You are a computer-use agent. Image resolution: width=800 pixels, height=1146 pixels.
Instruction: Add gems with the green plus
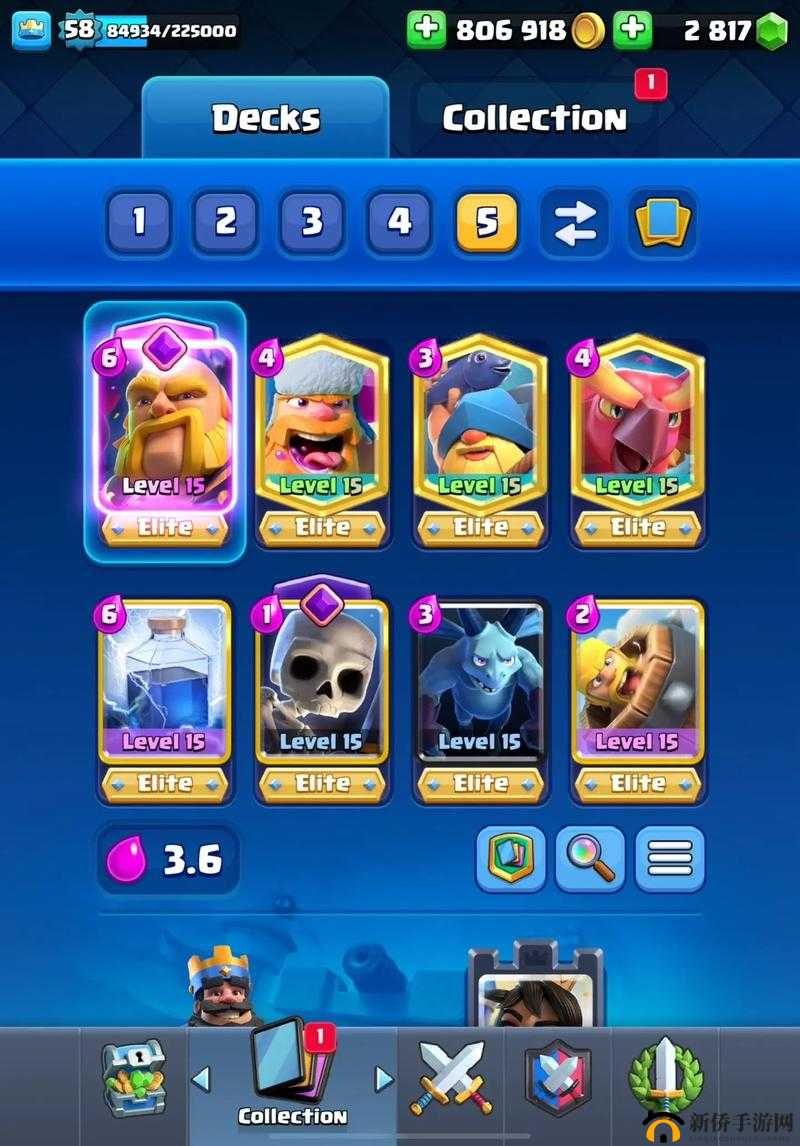[632, 31]
